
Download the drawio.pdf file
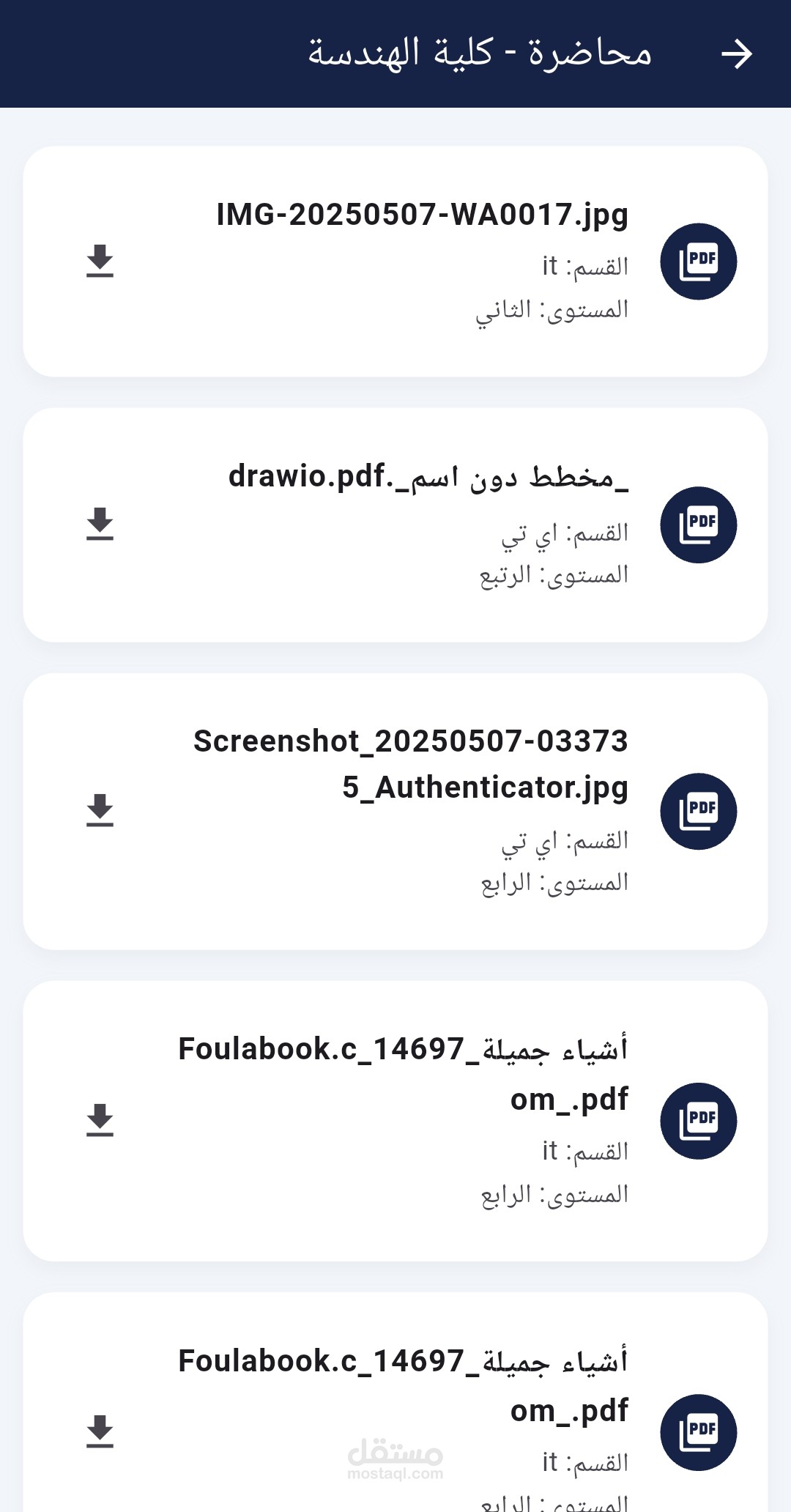point(100,525)
